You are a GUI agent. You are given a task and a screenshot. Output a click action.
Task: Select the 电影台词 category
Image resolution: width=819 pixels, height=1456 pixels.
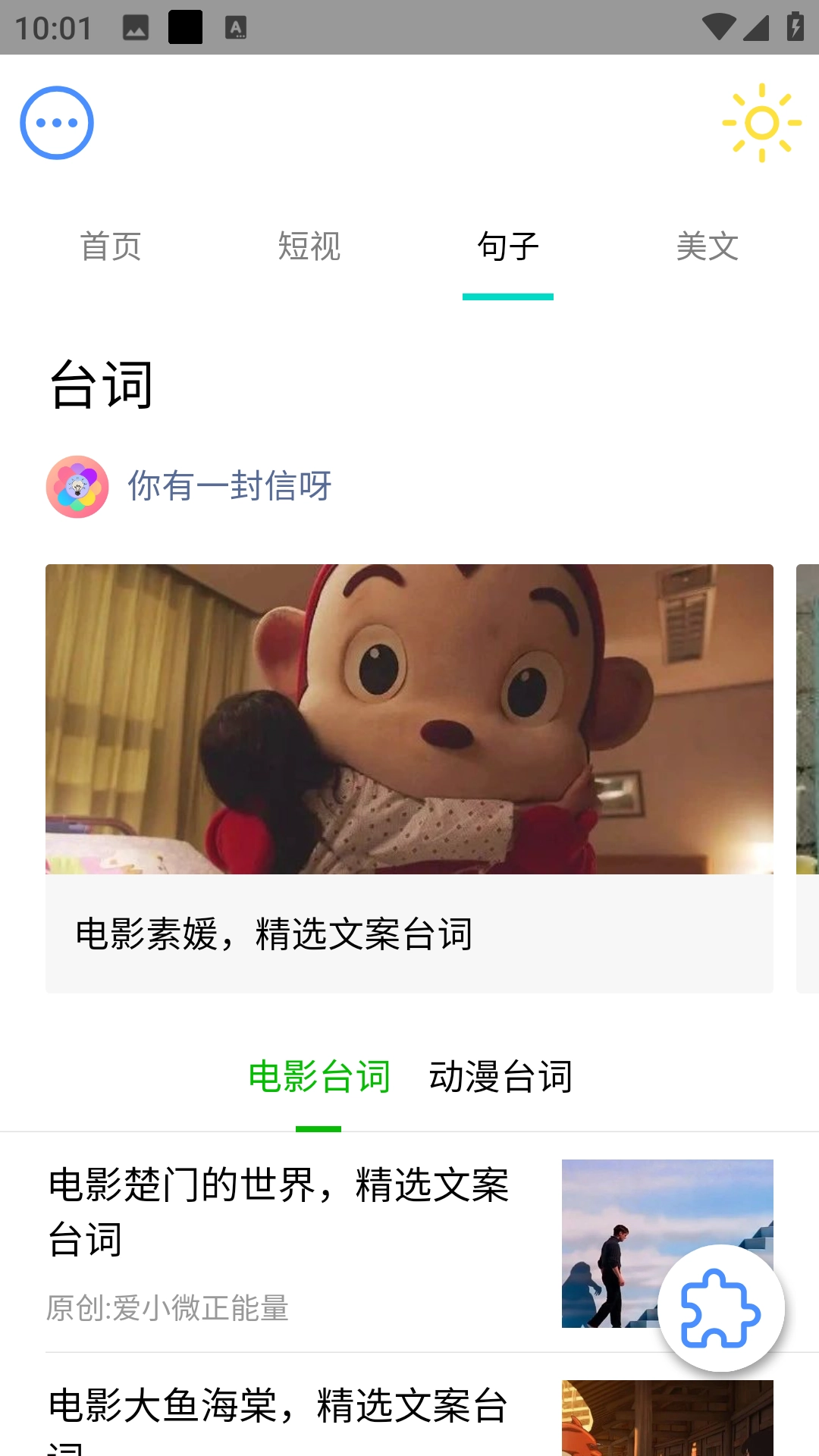point(319,1075)
